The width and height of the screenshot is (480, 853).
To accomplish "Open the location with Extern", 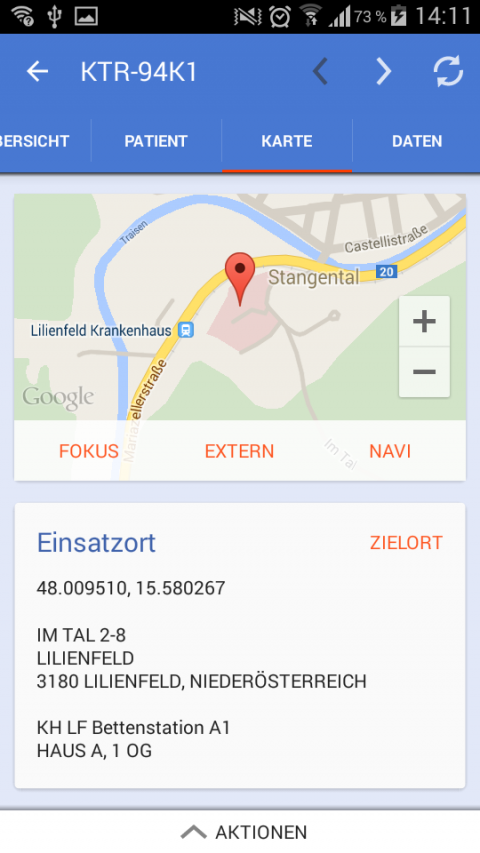I will coord(239,451).
